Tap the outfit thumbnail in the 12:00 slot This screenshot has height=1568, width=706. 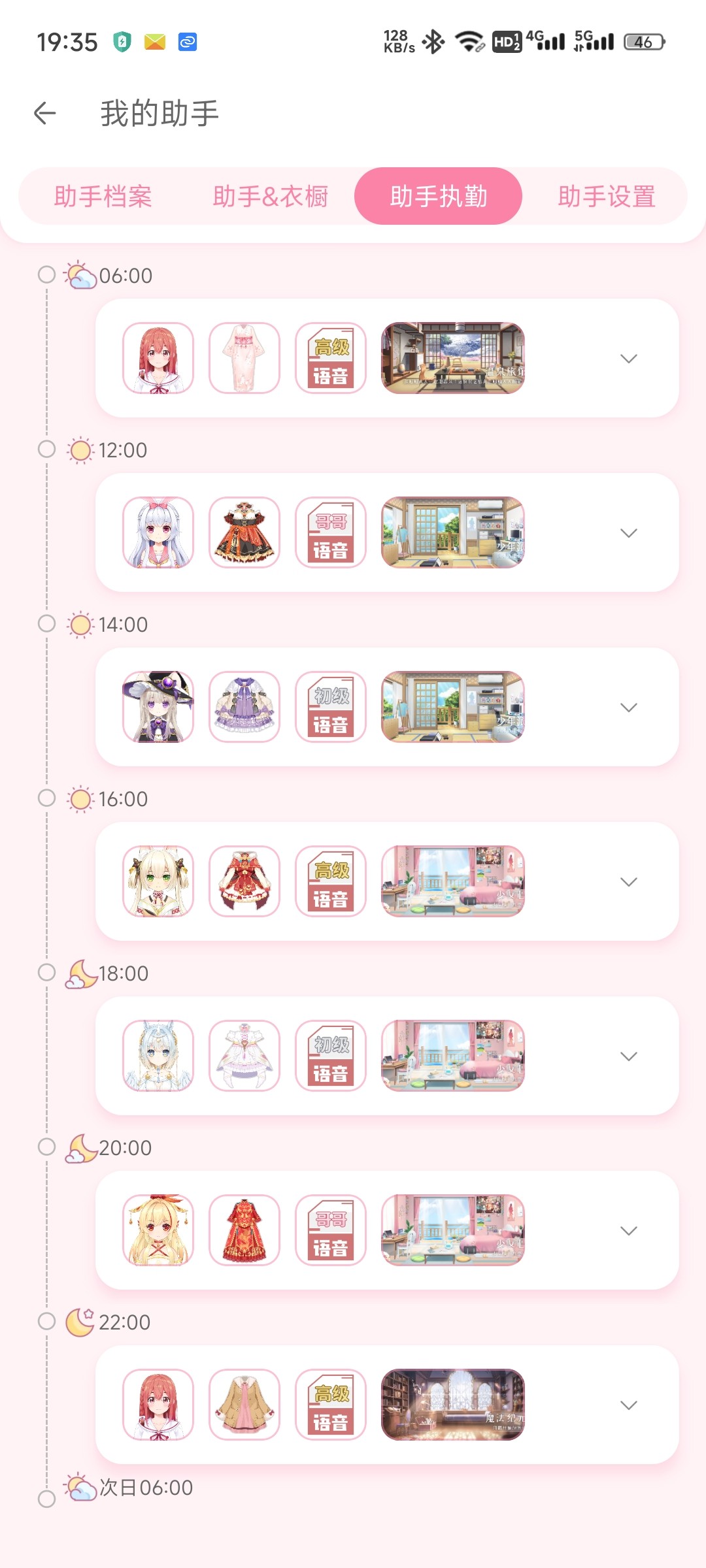tap(244, 532)
